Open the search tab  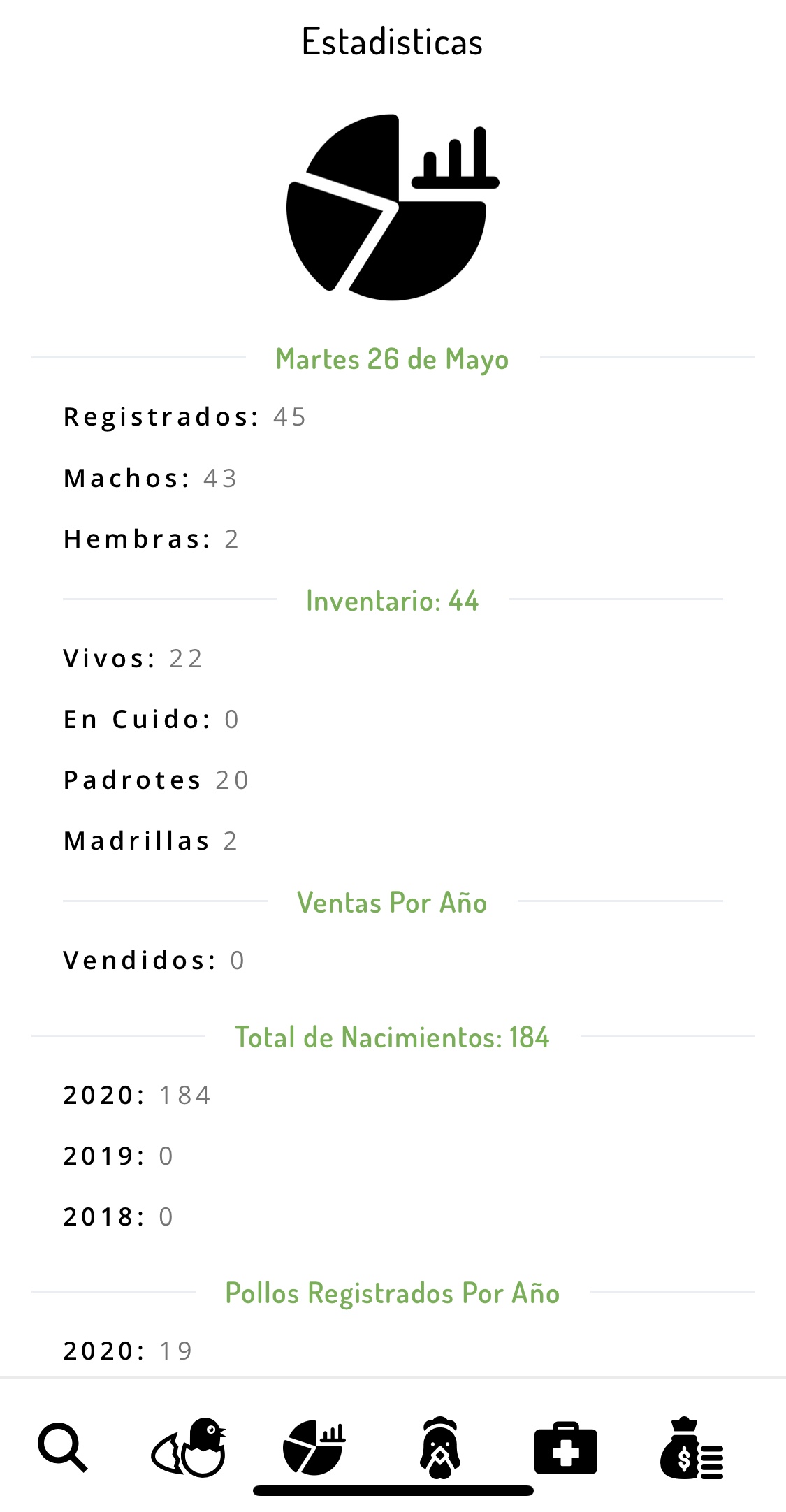point(63,1447)
